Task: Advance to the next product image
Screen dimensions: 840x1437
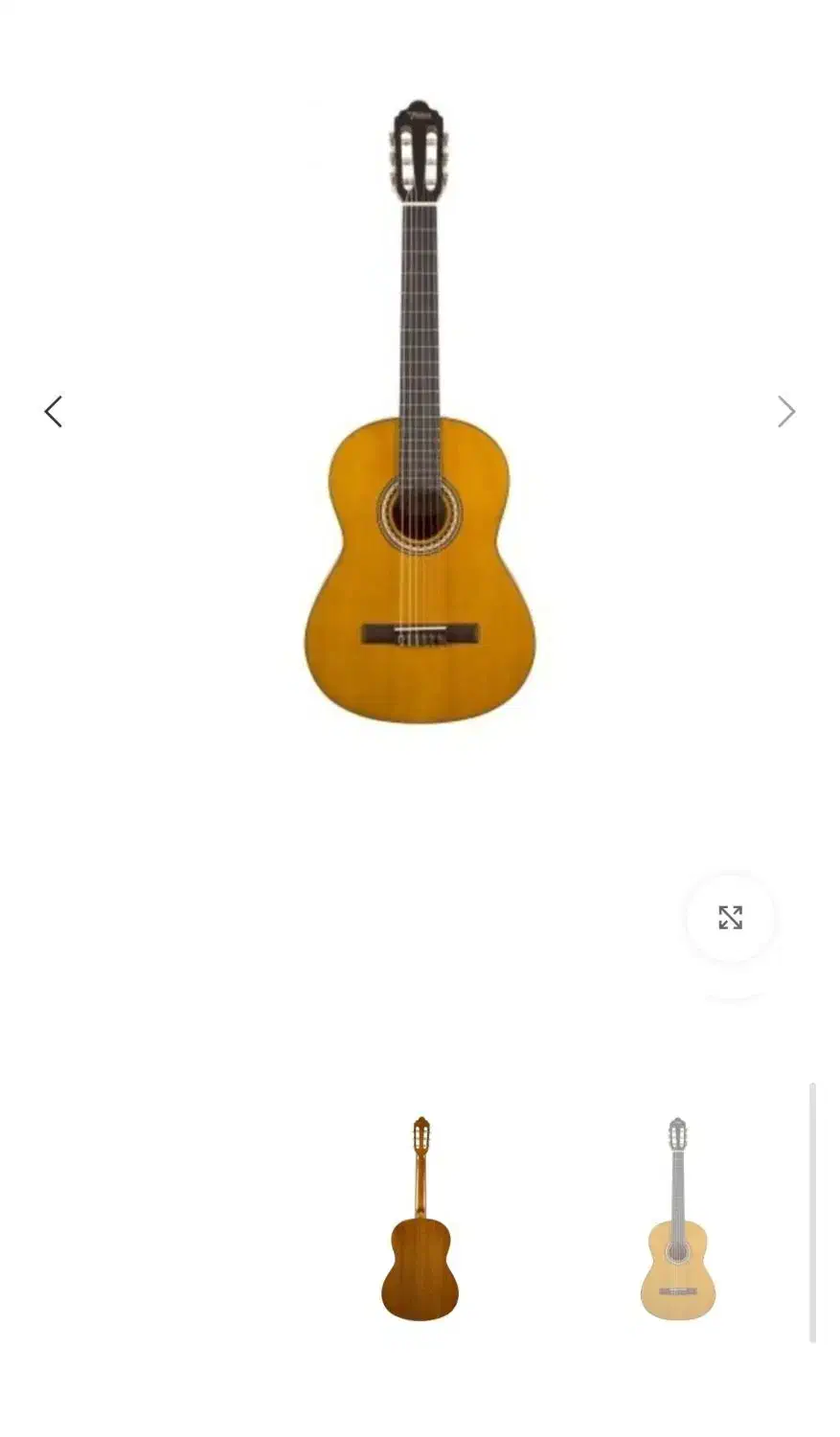Action: 785,412
